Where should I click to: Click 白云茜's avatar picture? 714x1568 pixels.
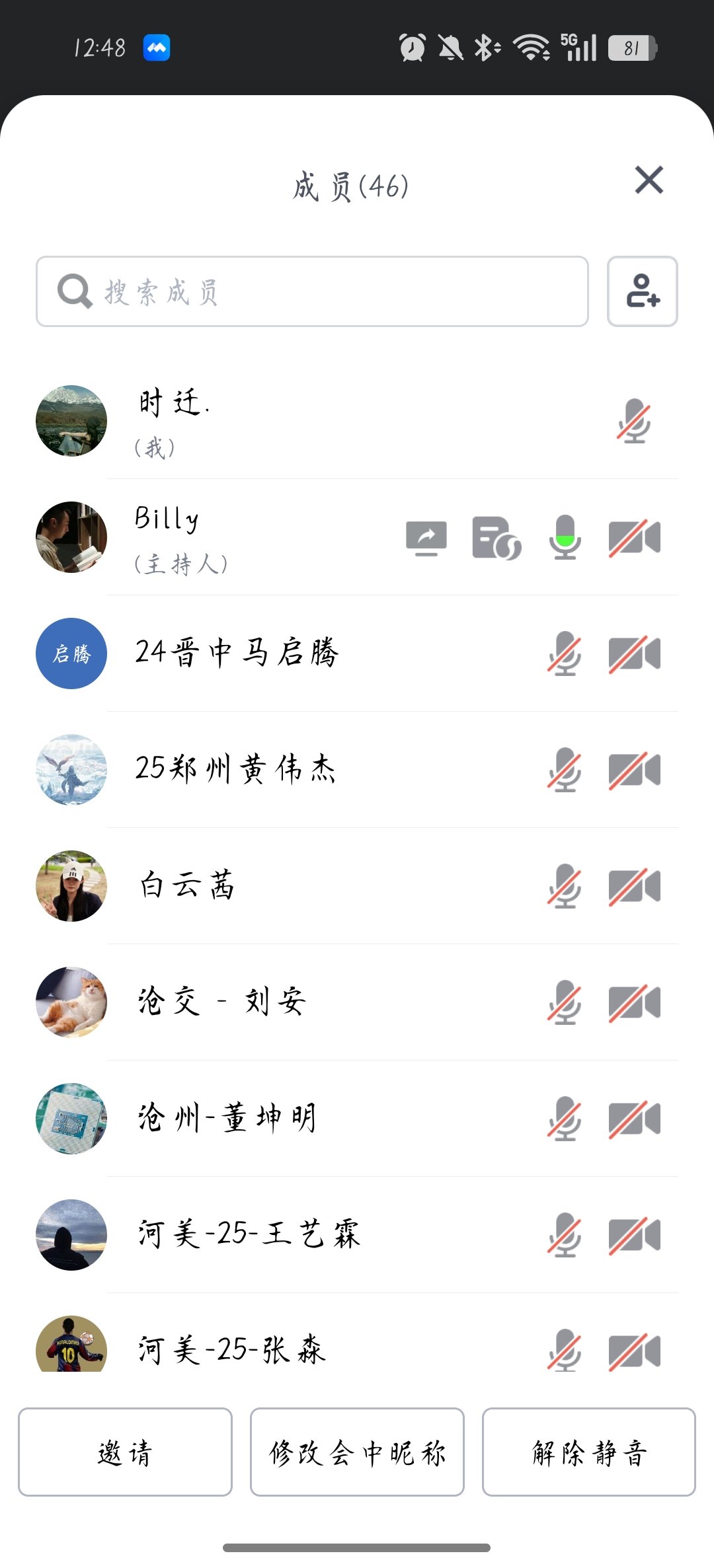tap(71, 886)
